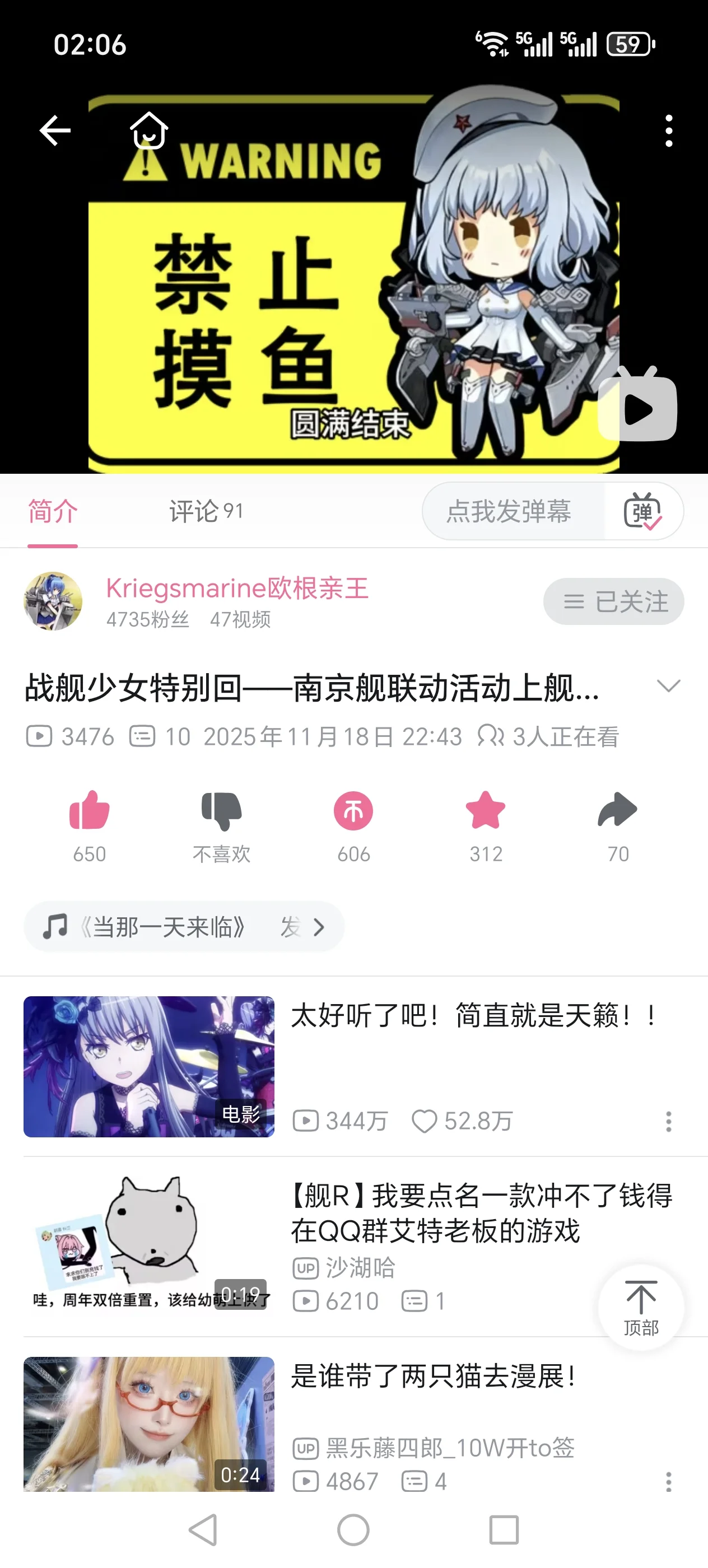
Task: Like the video with the thumbs-up
Action: pyautogui.click(x=90, y=811)
